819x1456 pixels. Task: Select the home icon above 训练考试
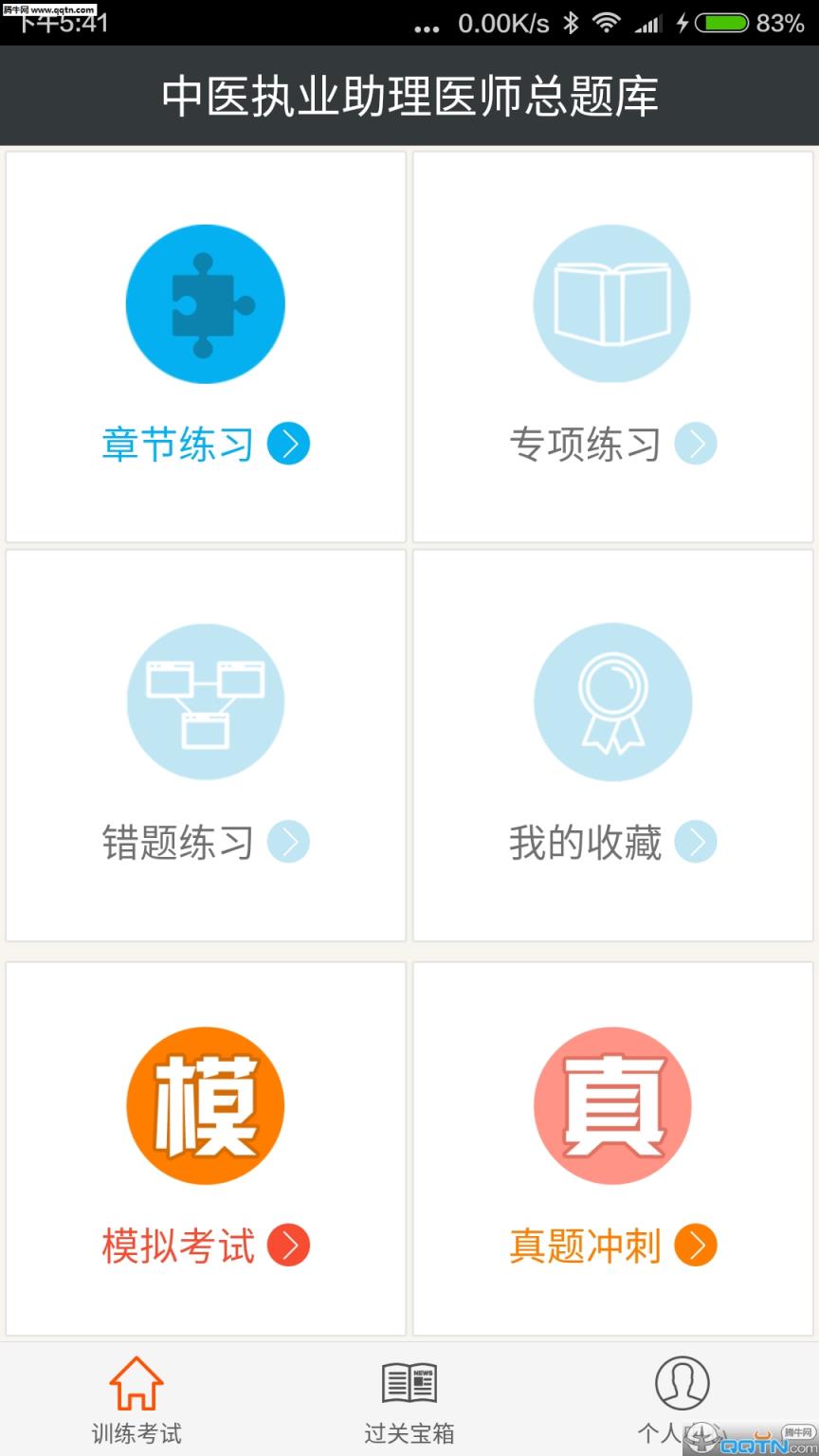136,1384
